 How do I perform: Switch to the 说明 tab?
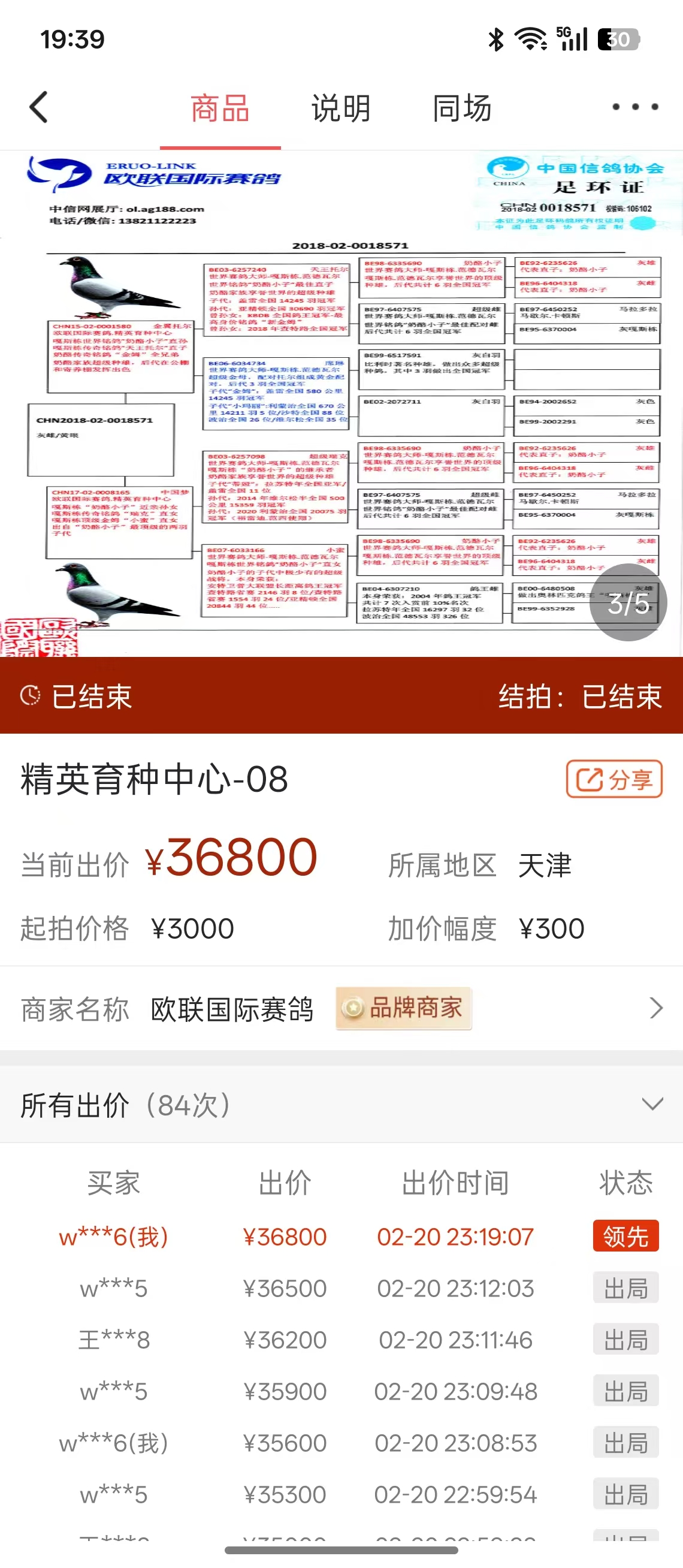(340, 109)
